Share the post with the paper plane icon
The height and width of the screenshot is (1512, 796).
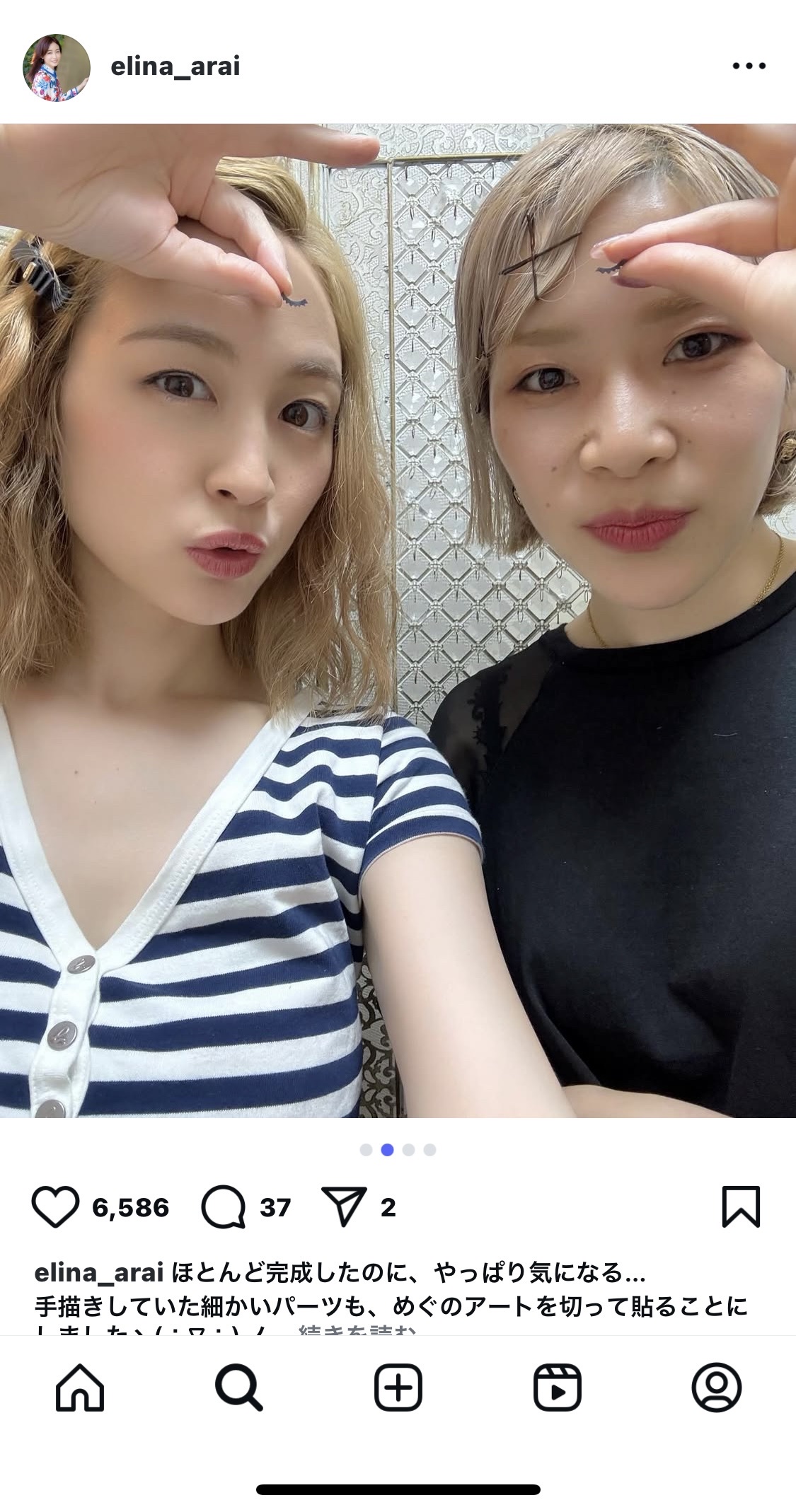click(x=345, y=1206)
